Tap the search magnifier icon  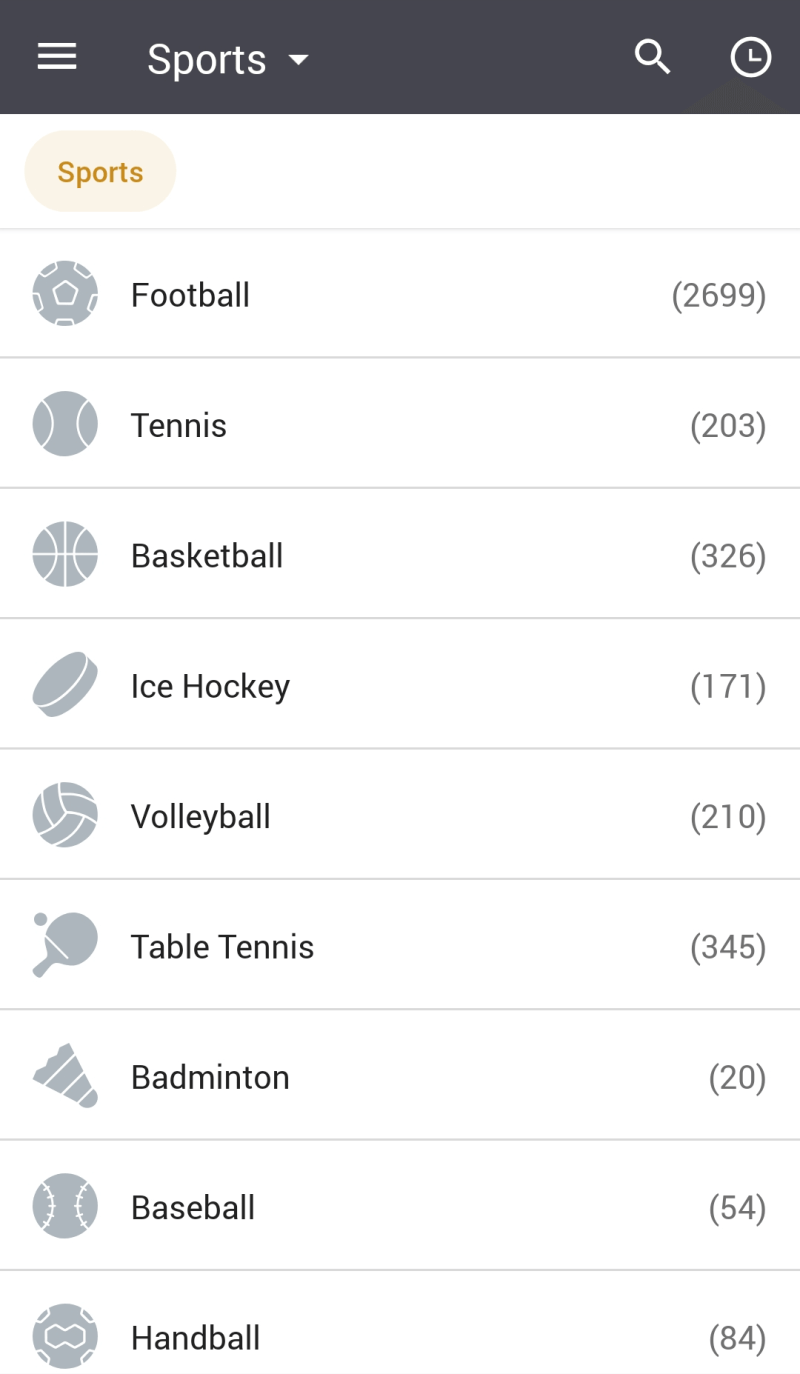pos(652,57)
